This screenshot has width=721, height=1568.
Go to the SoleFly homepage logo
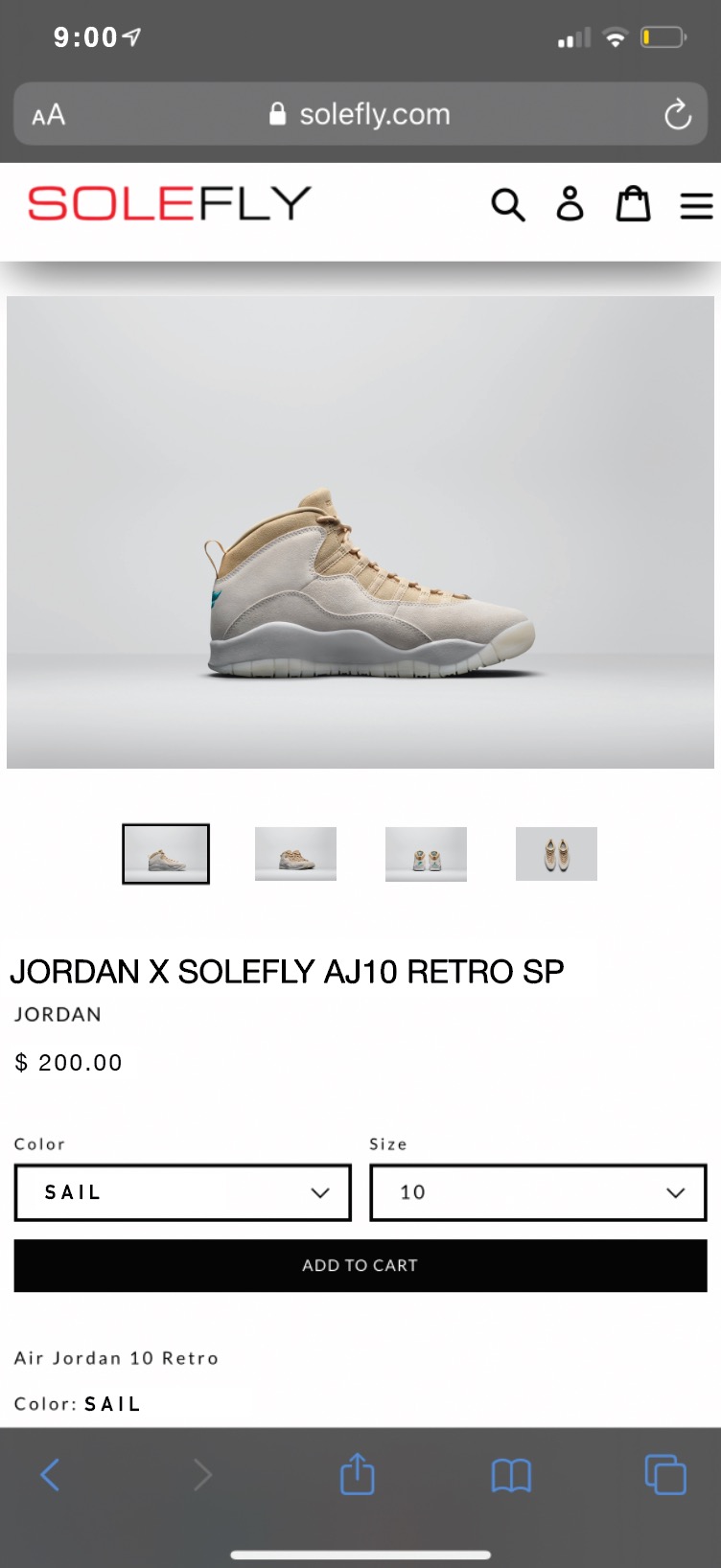coord(170,203)
